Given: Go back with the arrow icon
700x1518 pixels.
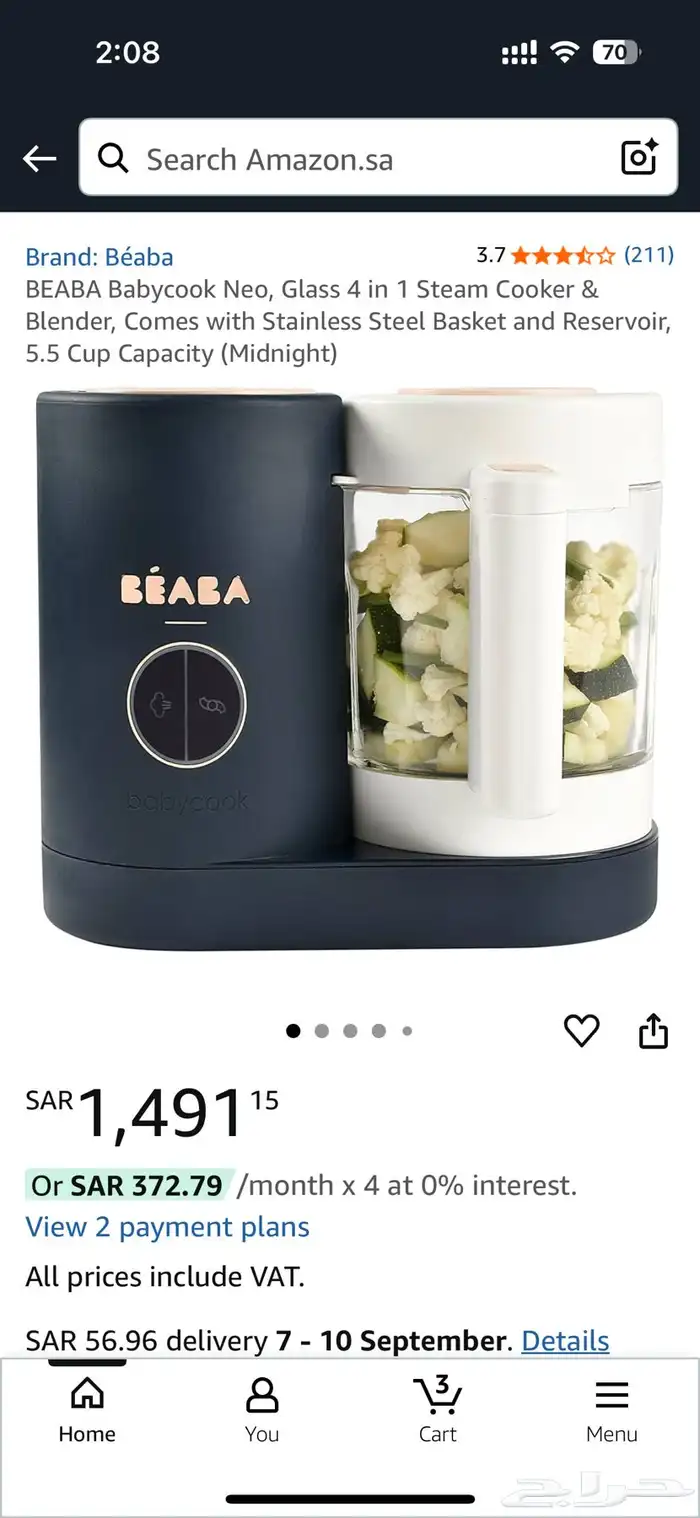Looking at the screenshot, I should pos(40,158).
